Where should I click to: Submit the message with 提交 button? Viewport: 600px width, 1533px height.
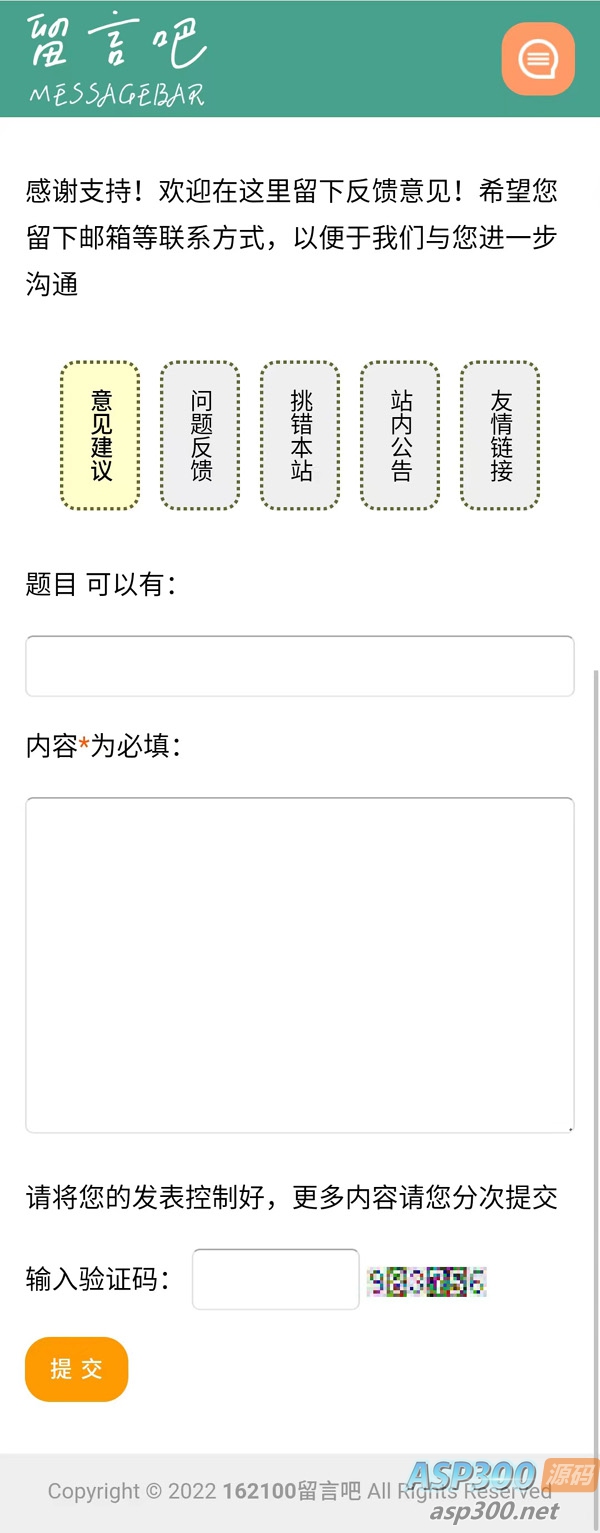point(77,1369)
